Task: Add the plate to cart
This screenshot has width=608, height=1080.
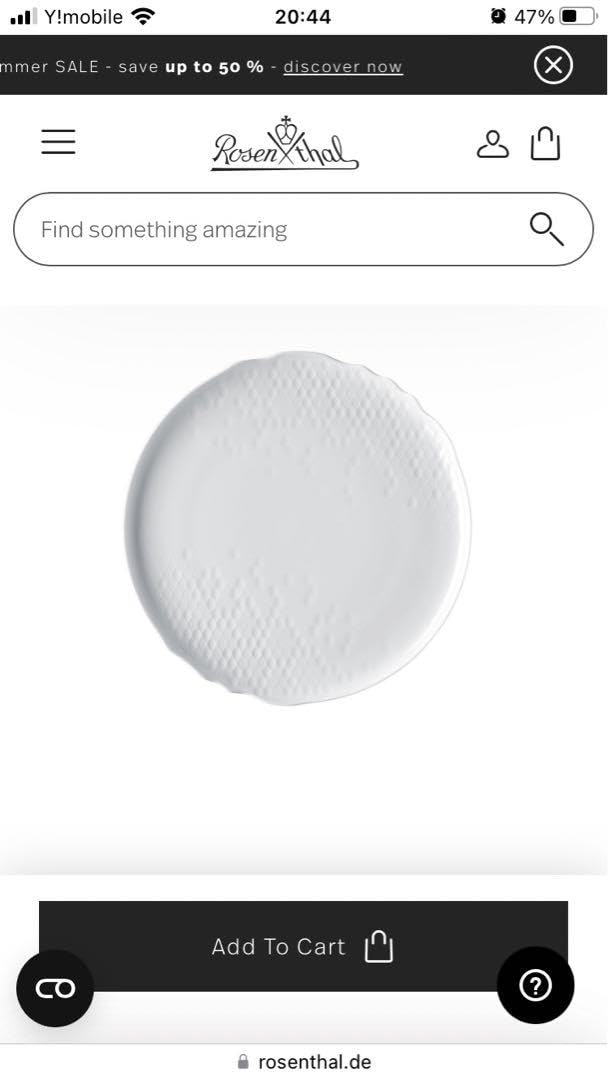Action: click(x=303, y=946)
